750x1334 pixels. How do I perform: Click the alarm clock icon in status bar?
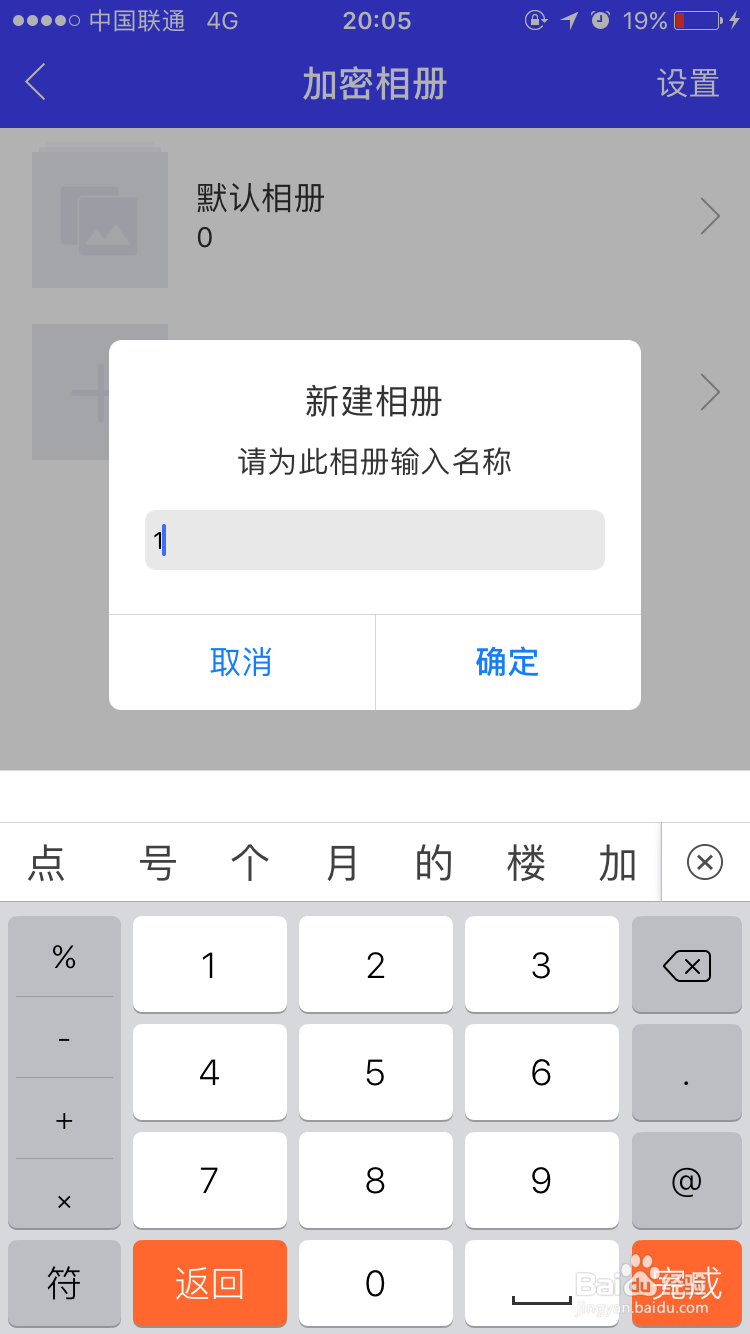pyautogui.click(x=601, y=20)
